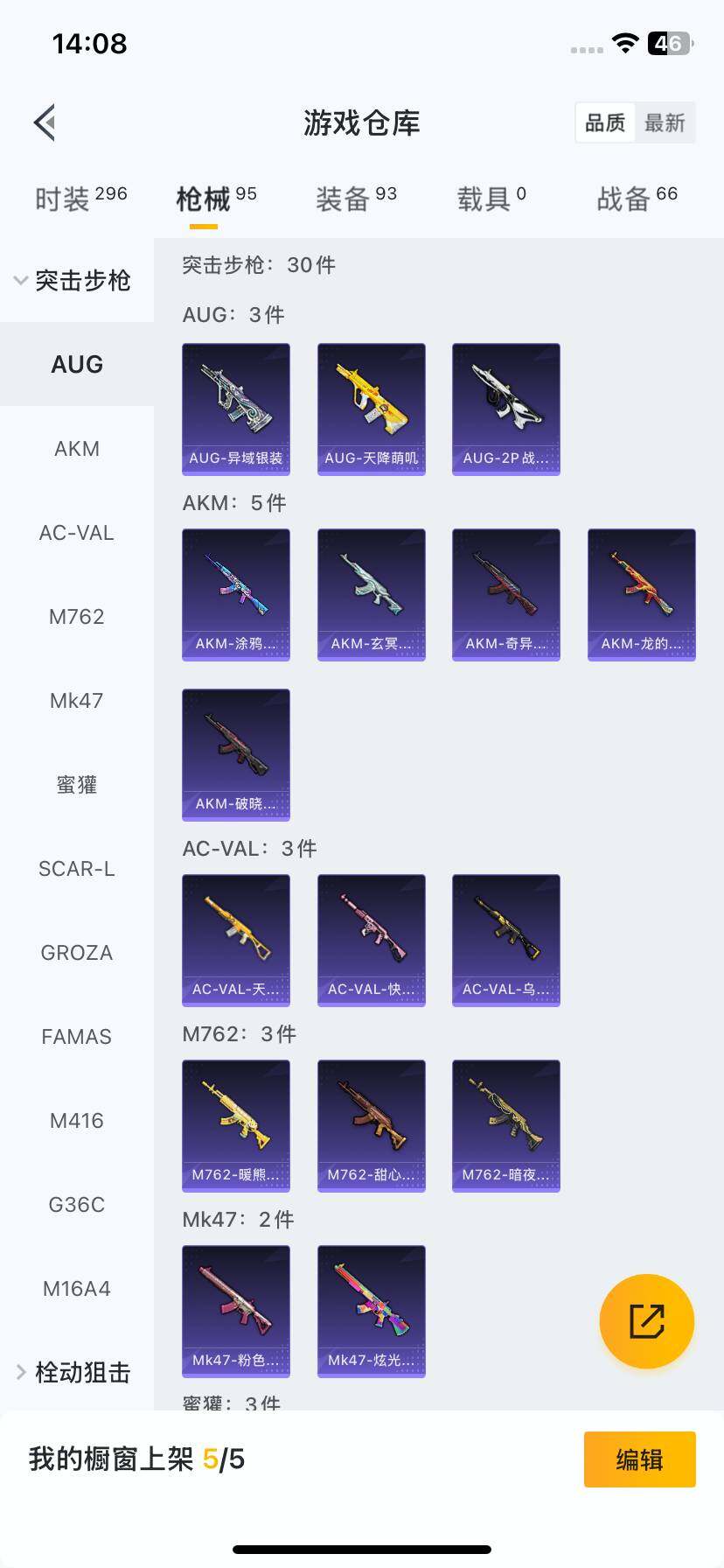View the M762-暖熊 skin tile
The height and width of the screenshot is (1568, 724).
coord(236,1125)
